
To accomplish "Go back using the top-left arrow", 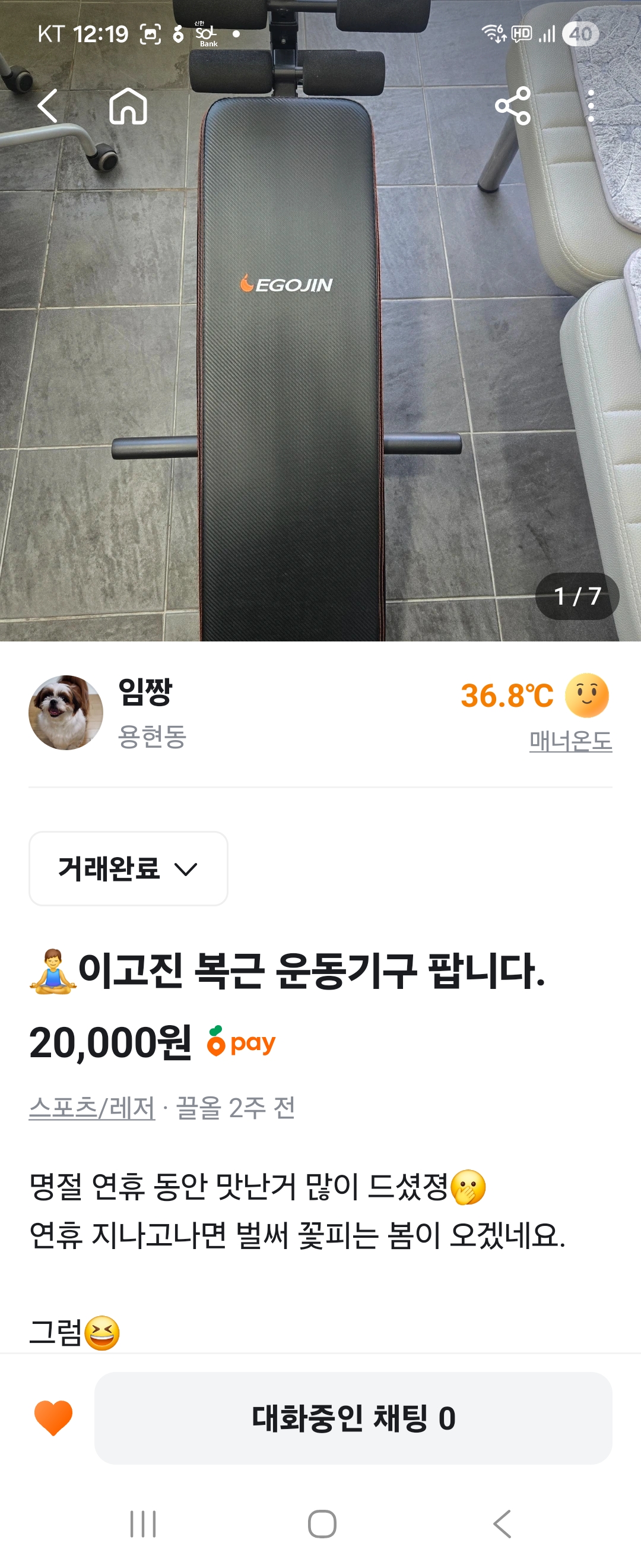I will [47, 106].
